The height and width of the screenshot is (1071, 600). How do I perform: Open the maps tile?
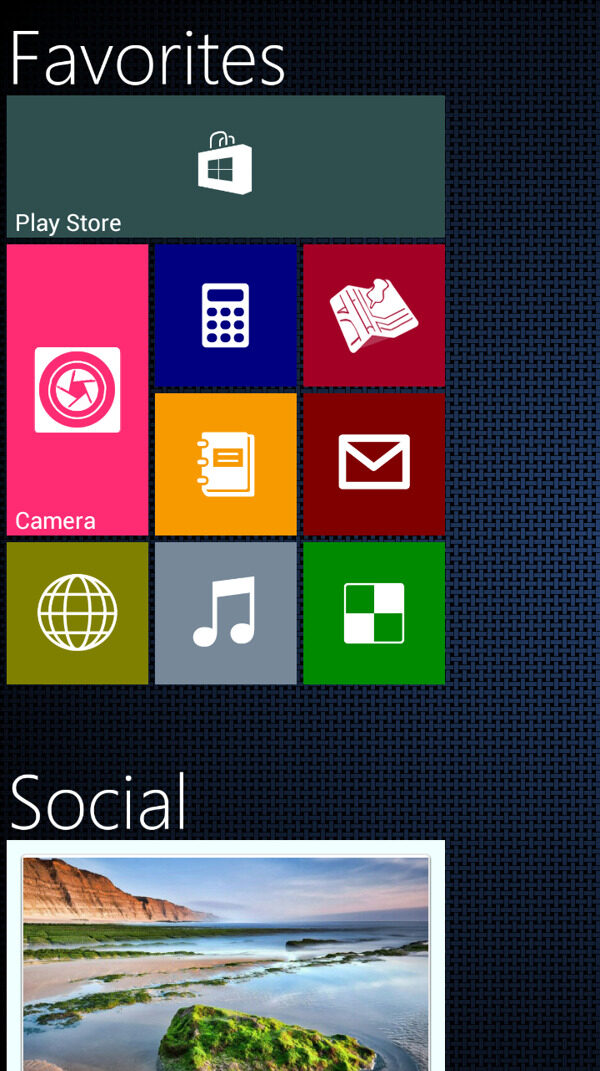(x=373, y=315)
